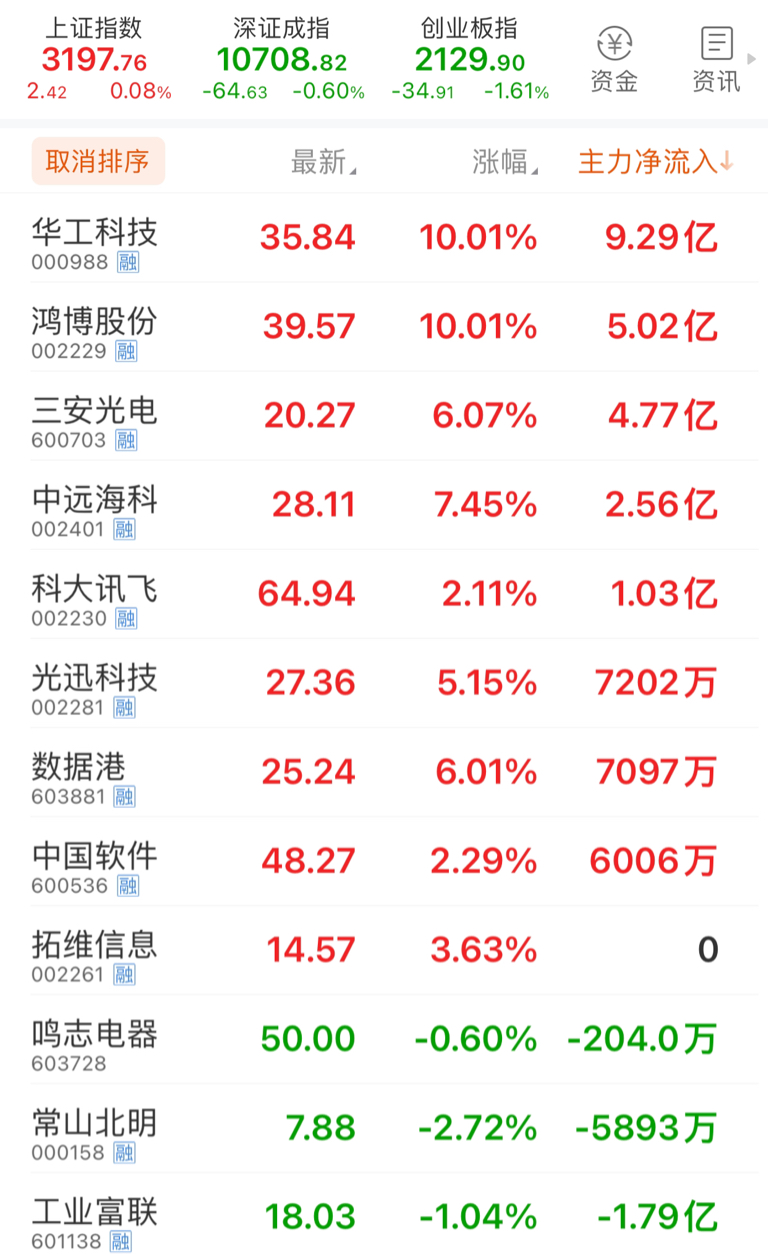View the 拓维信息 stock
Image resolution: width=768 pixels, height=1254 pixels.
click(x=384, y=950)
